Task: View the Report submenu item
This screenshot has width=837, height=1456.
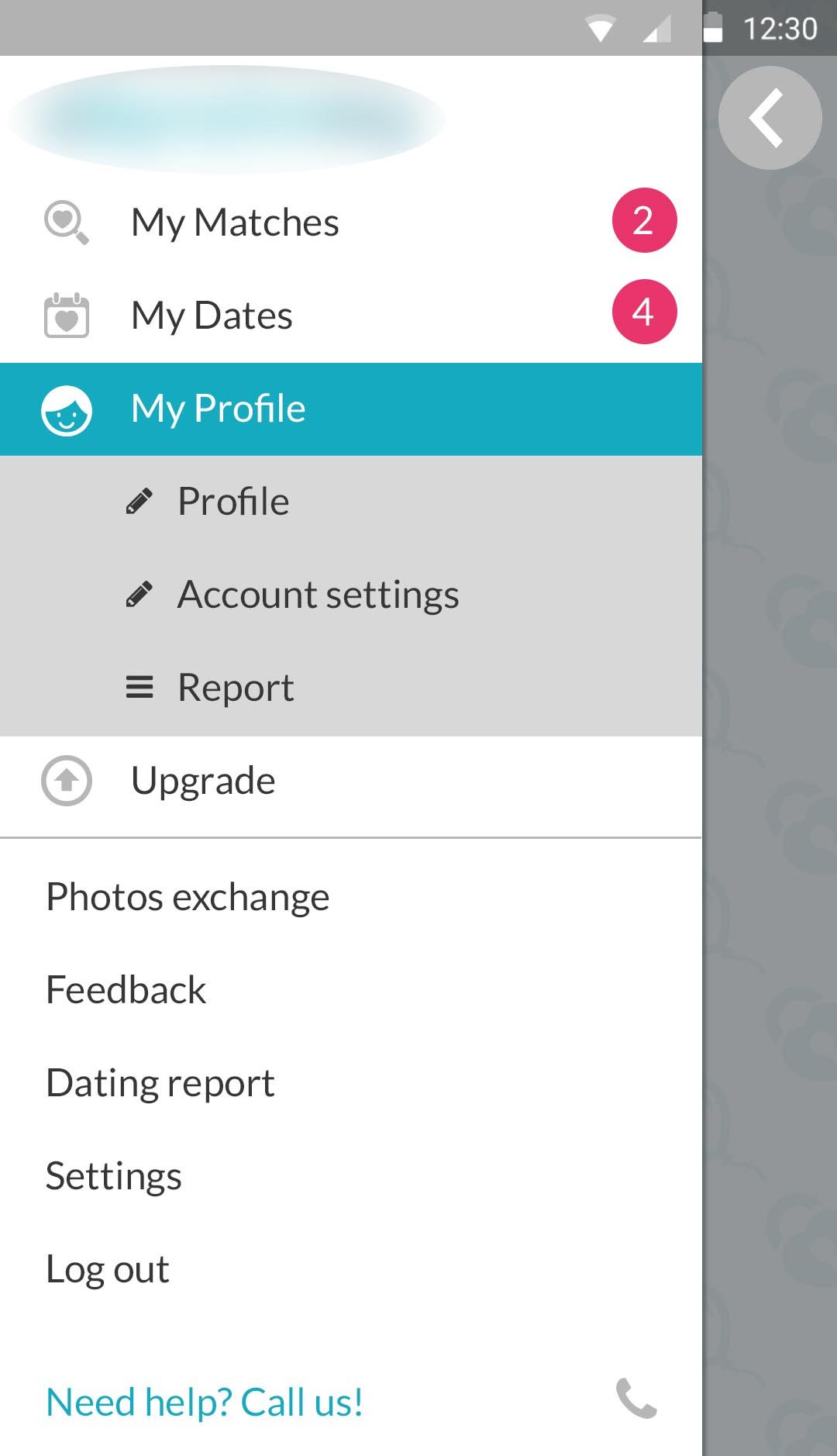Action: click(x=236, y=688)
